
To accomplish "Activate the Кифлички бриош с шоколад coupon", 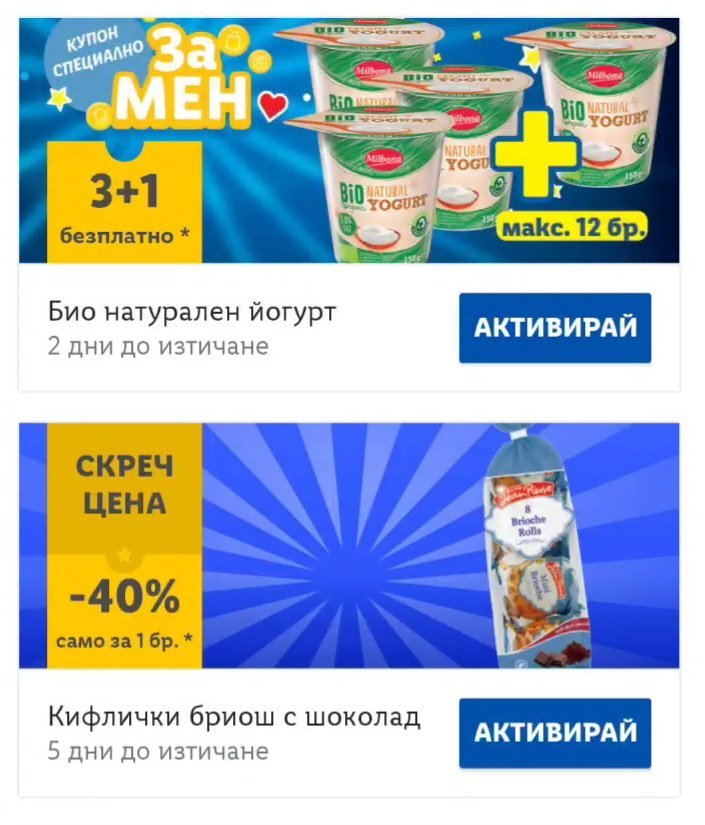I will pos(554,733).
